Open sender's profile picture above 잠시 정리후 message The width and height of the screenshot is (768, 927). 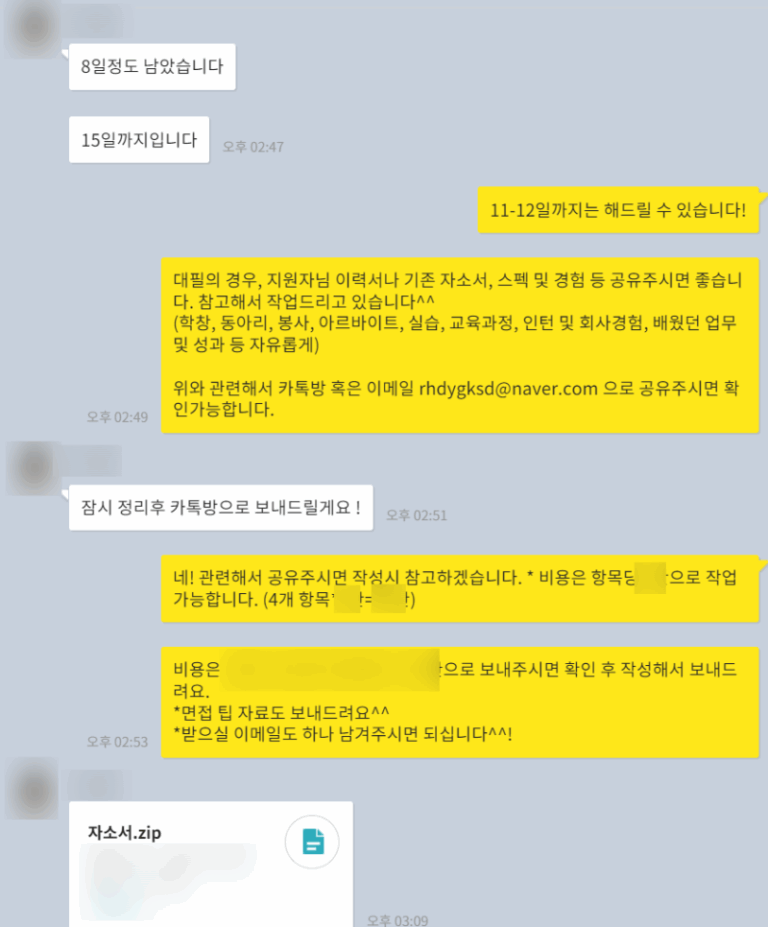31,466
